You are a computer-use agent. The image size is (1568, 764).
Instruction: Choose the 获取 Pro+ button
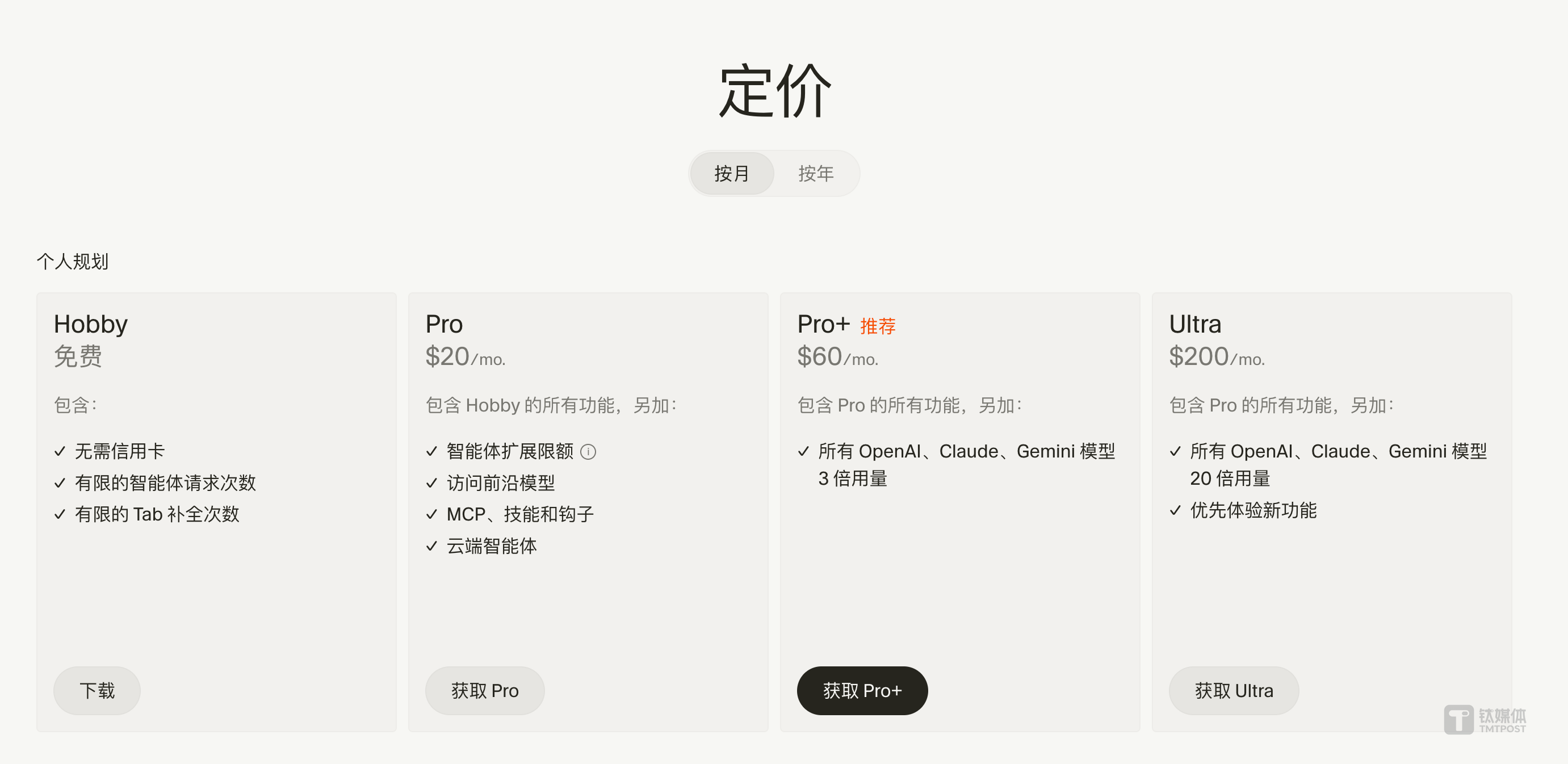(862, 690)
